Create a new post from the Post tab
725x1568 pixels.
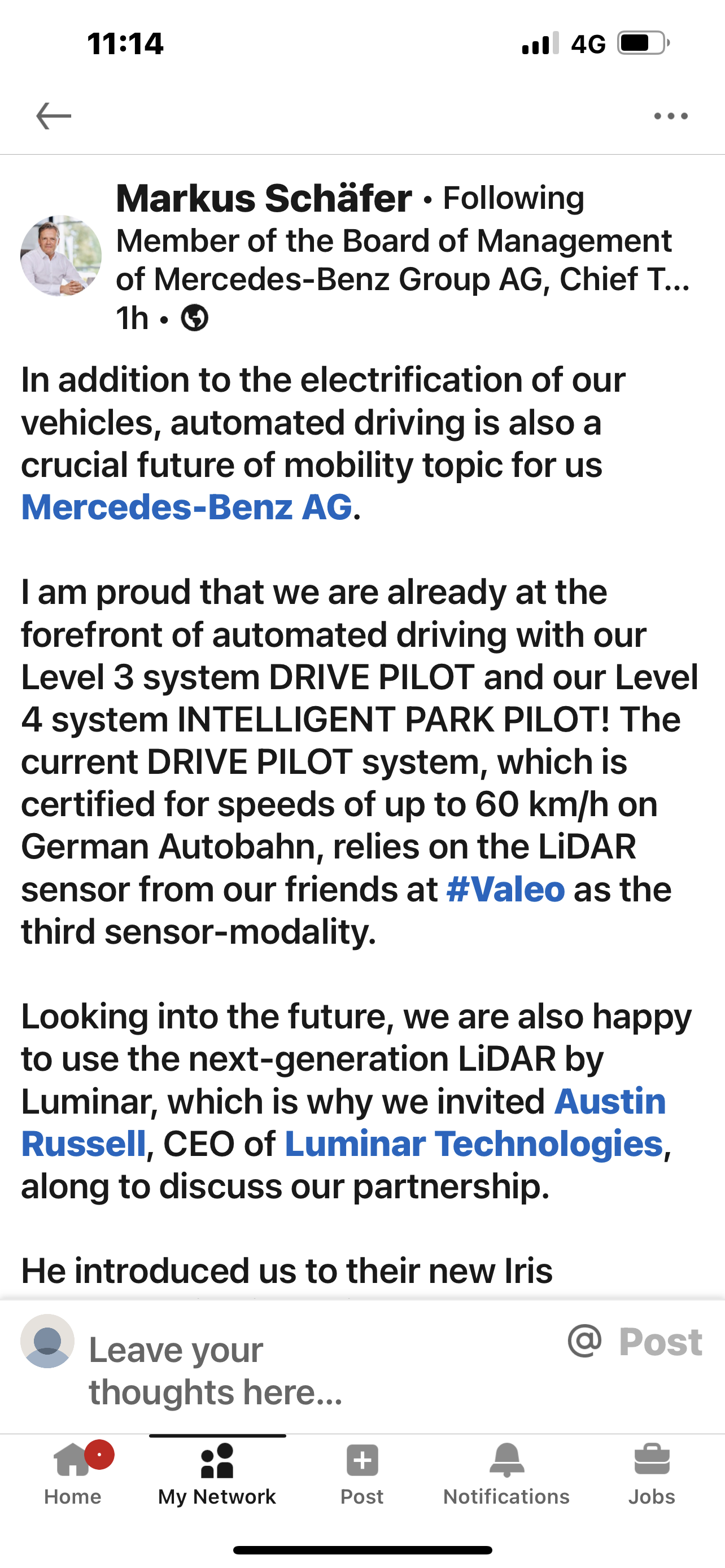pyautogui.click(x=362, y=1473)
